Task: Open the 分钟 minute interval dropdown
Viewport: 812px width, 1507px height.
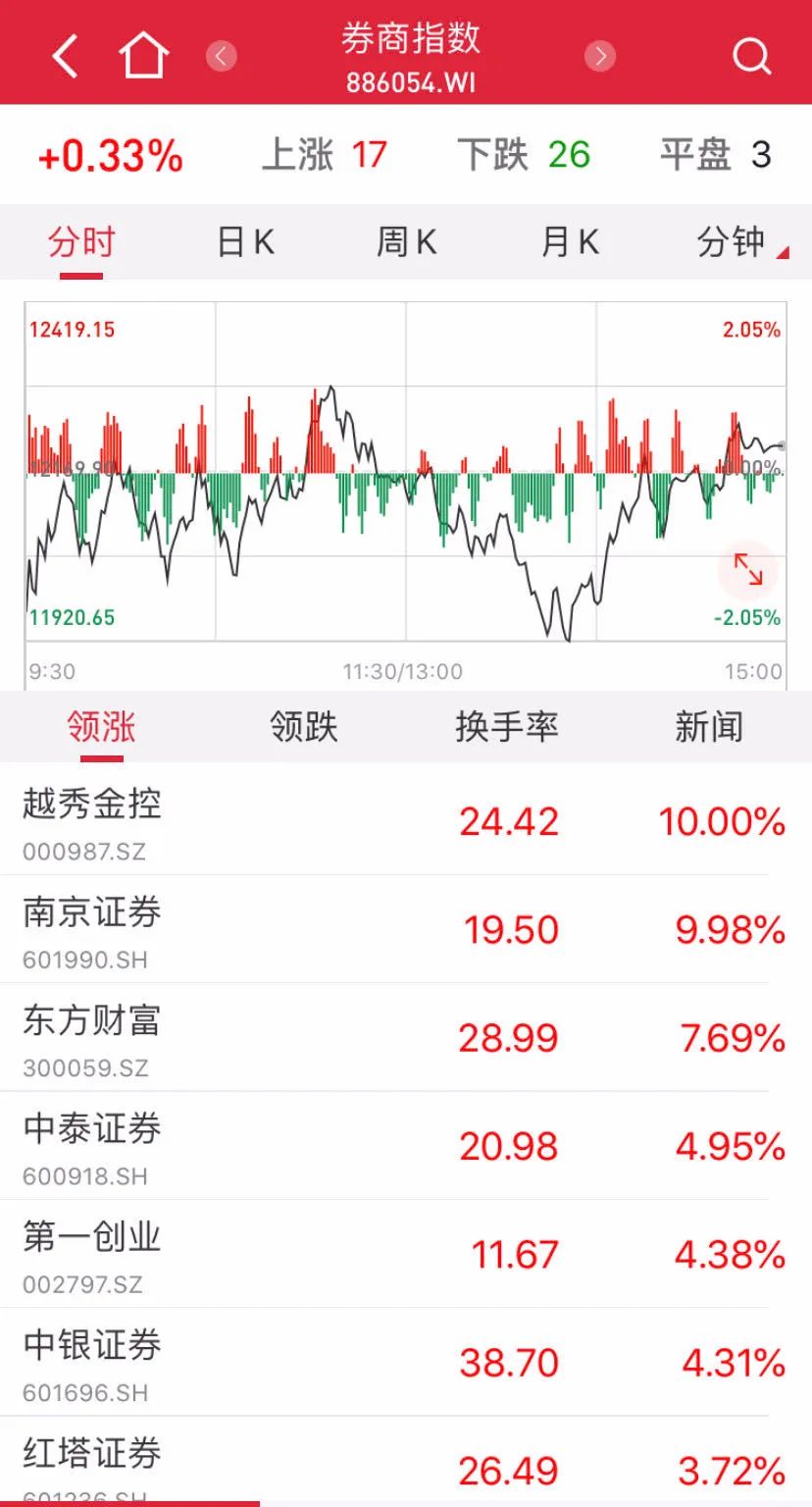Action: point(736,241)
